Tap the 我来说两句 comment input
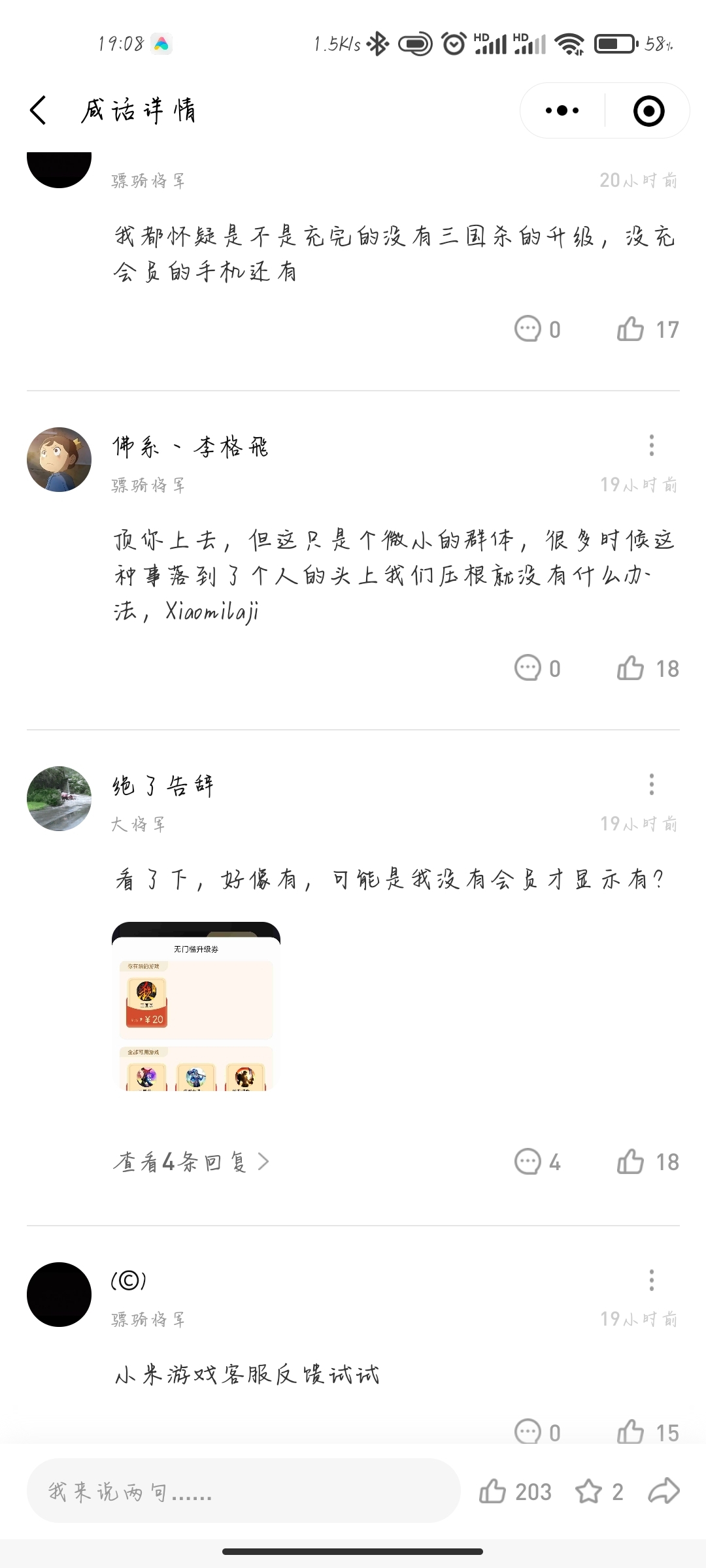 243,1491
